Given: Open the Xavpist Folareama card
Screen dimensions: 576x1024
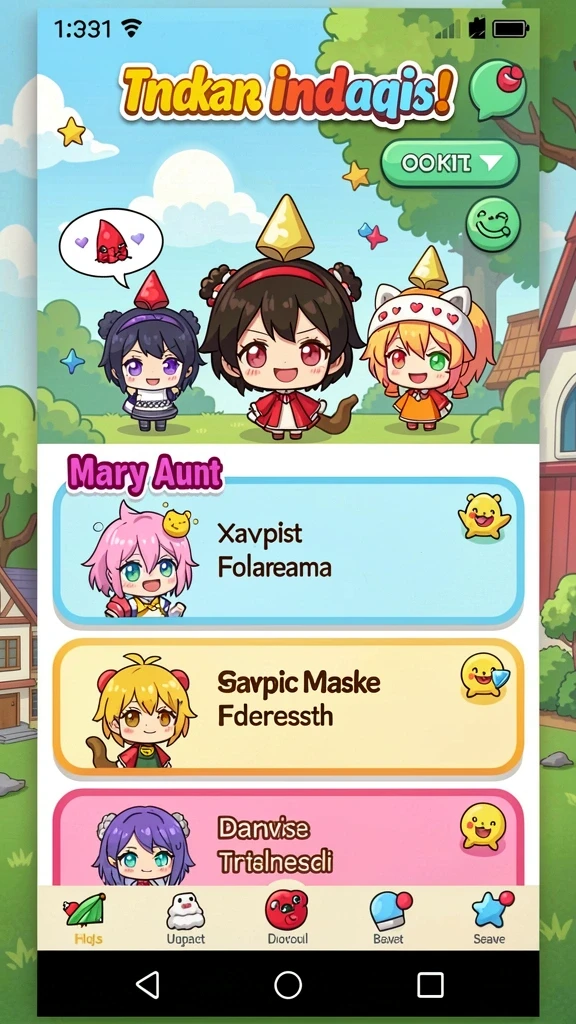Looking at the screenshot, I should pos(289,551).
